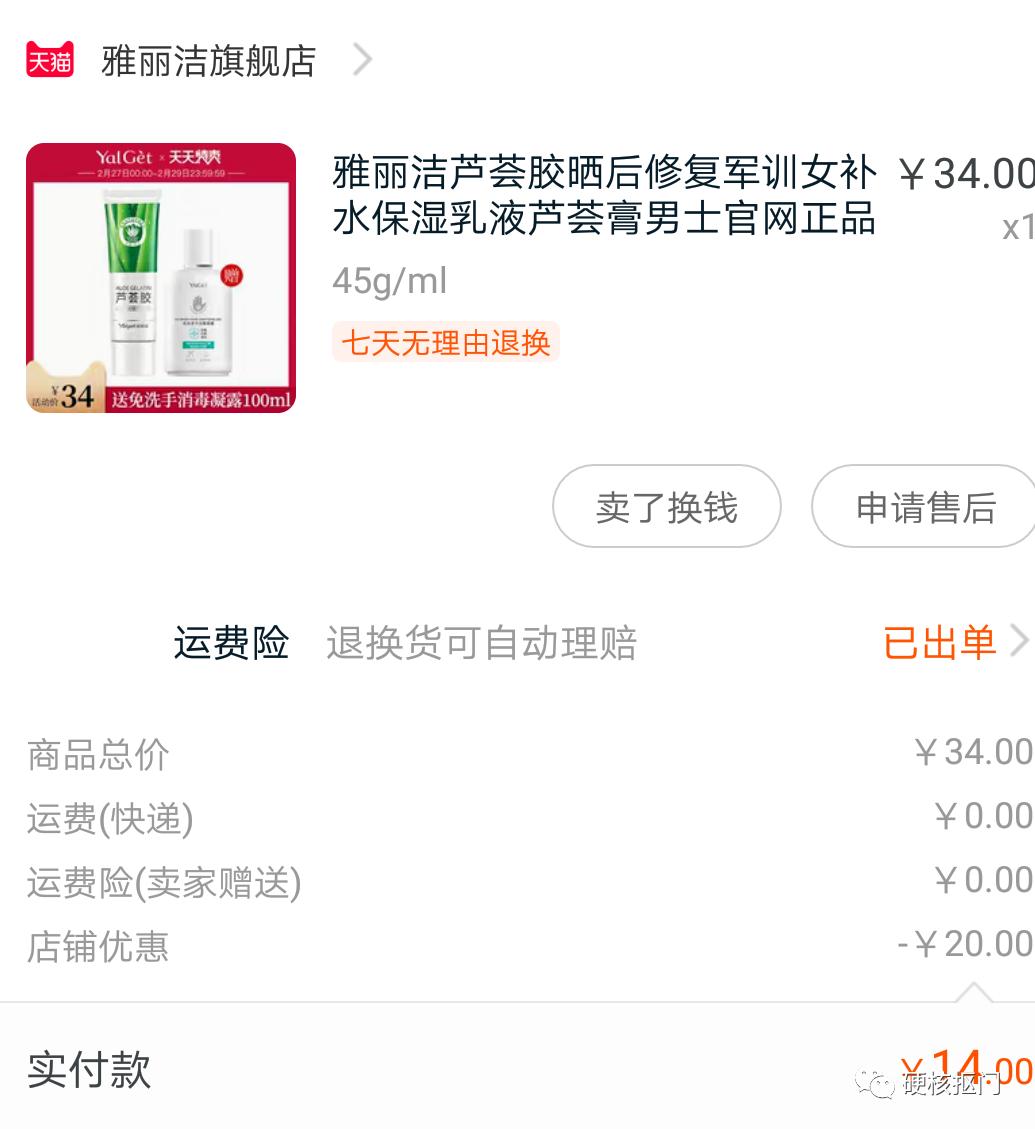Open the aloe vera gel product image
This screenshot has height=1129, width=1035.
161,278
